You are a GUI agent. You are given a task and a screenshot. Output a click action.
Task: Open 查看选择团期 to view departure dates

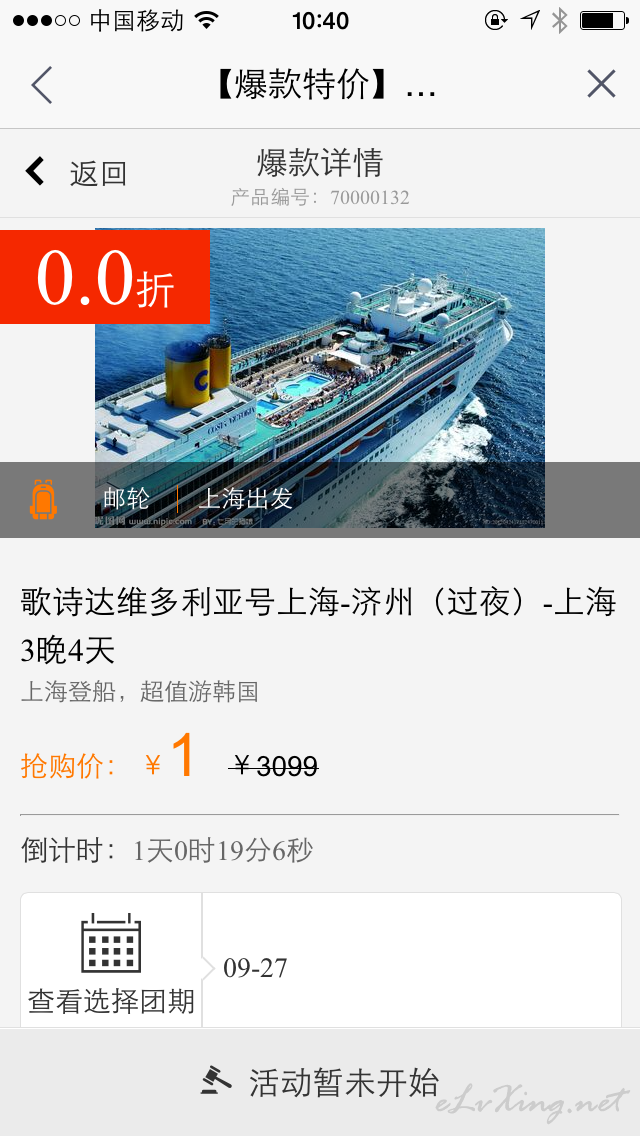coord(111,962)
